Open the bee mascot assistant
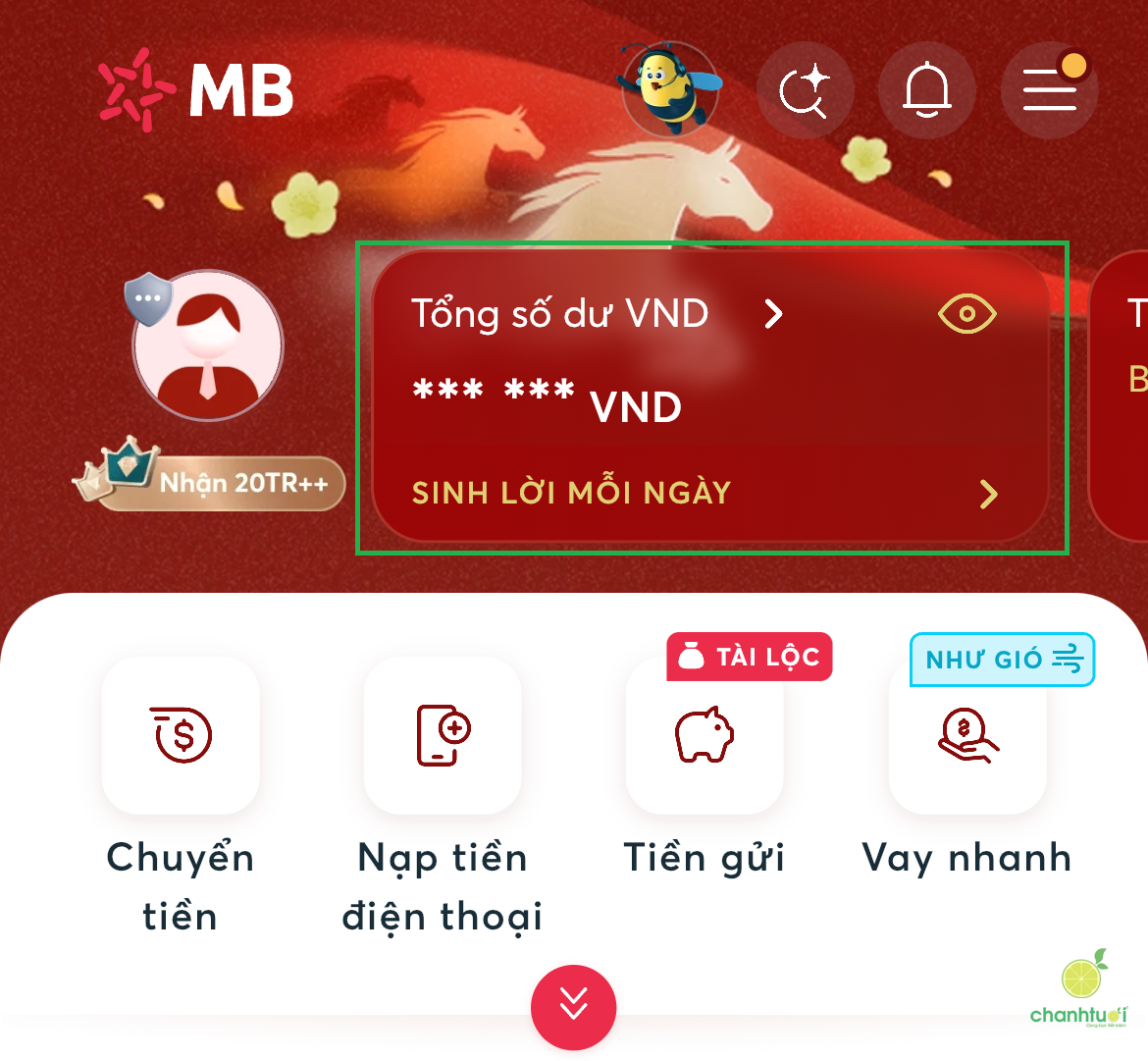The width and height of the screenshot is (1148, 1061). (671, 89)
